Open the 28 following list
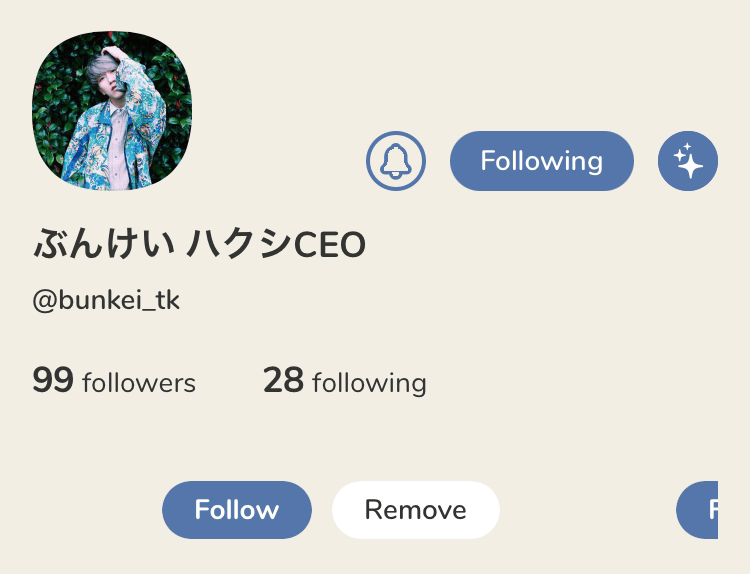750x574 pixels. [344, 381]
